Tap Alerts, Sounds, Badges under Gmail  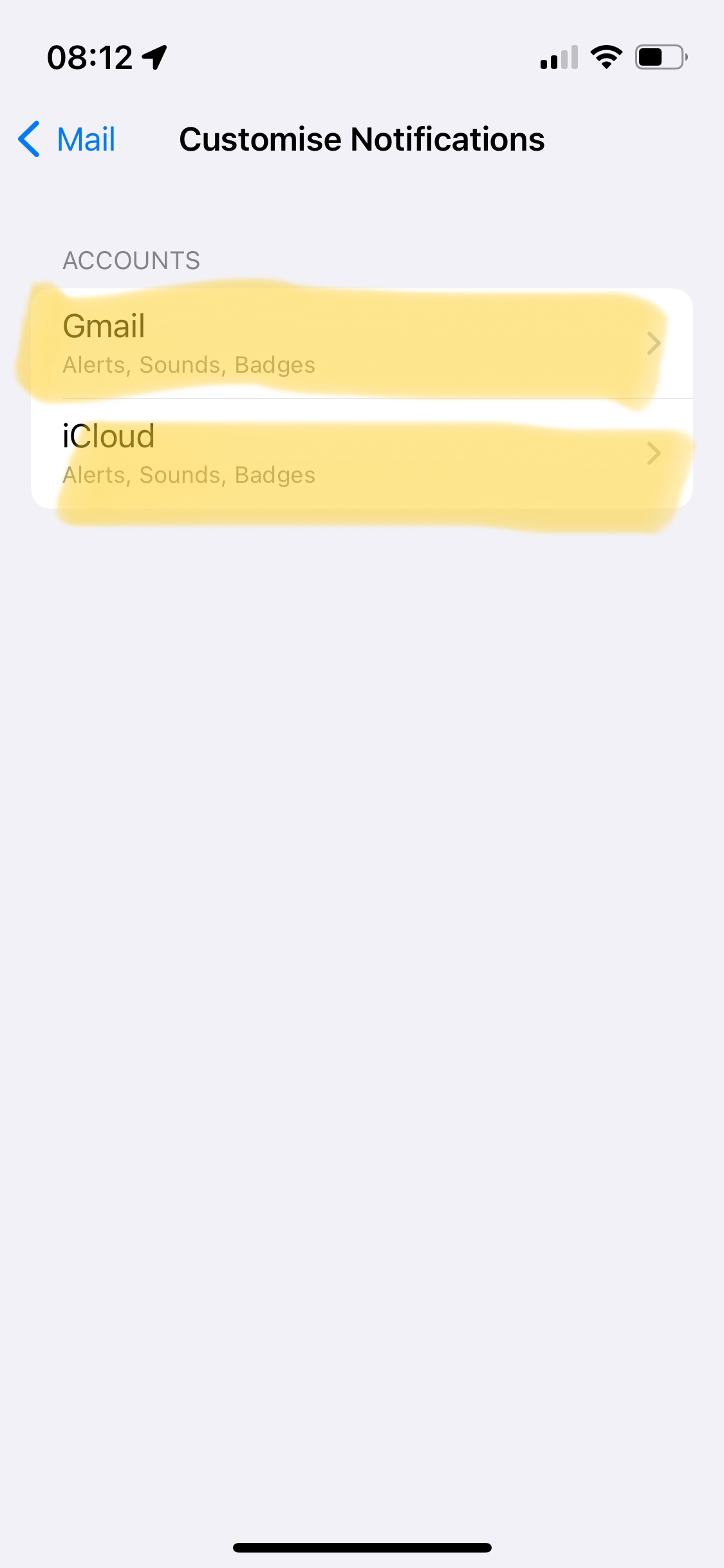189,364
